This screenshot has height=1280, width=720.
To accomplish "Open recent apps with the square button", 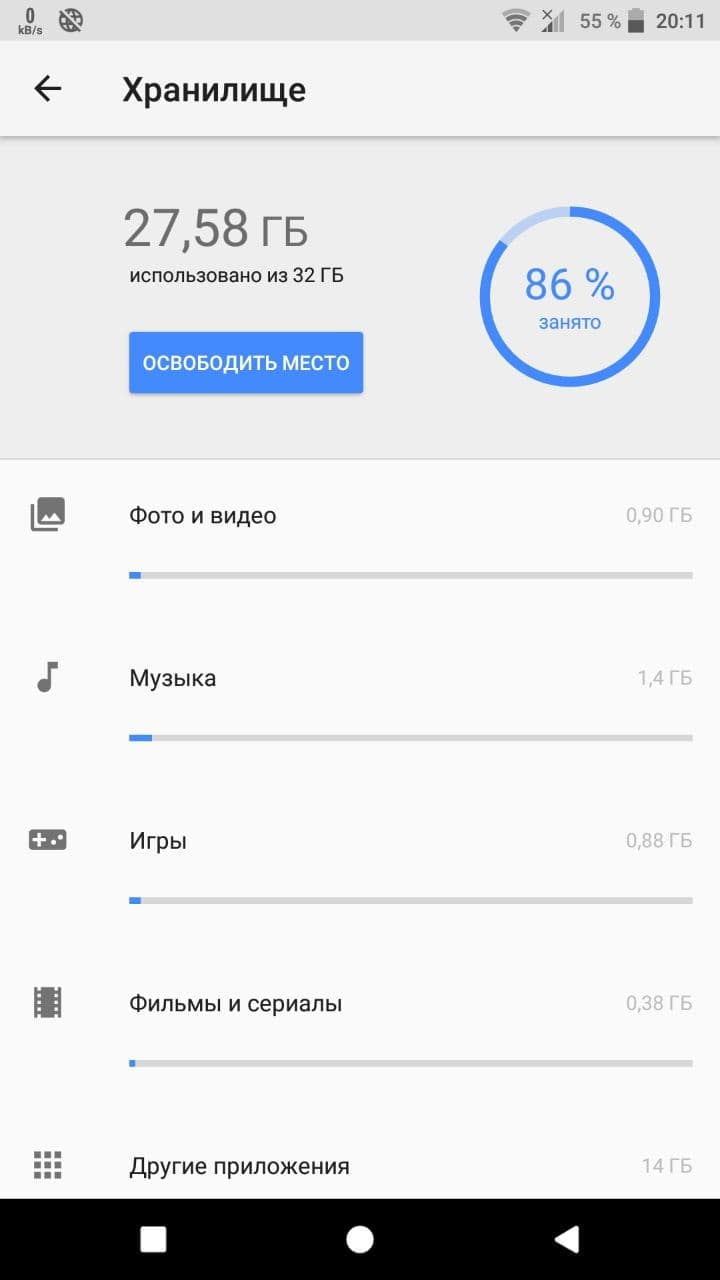I will [x=153, y=1240].
